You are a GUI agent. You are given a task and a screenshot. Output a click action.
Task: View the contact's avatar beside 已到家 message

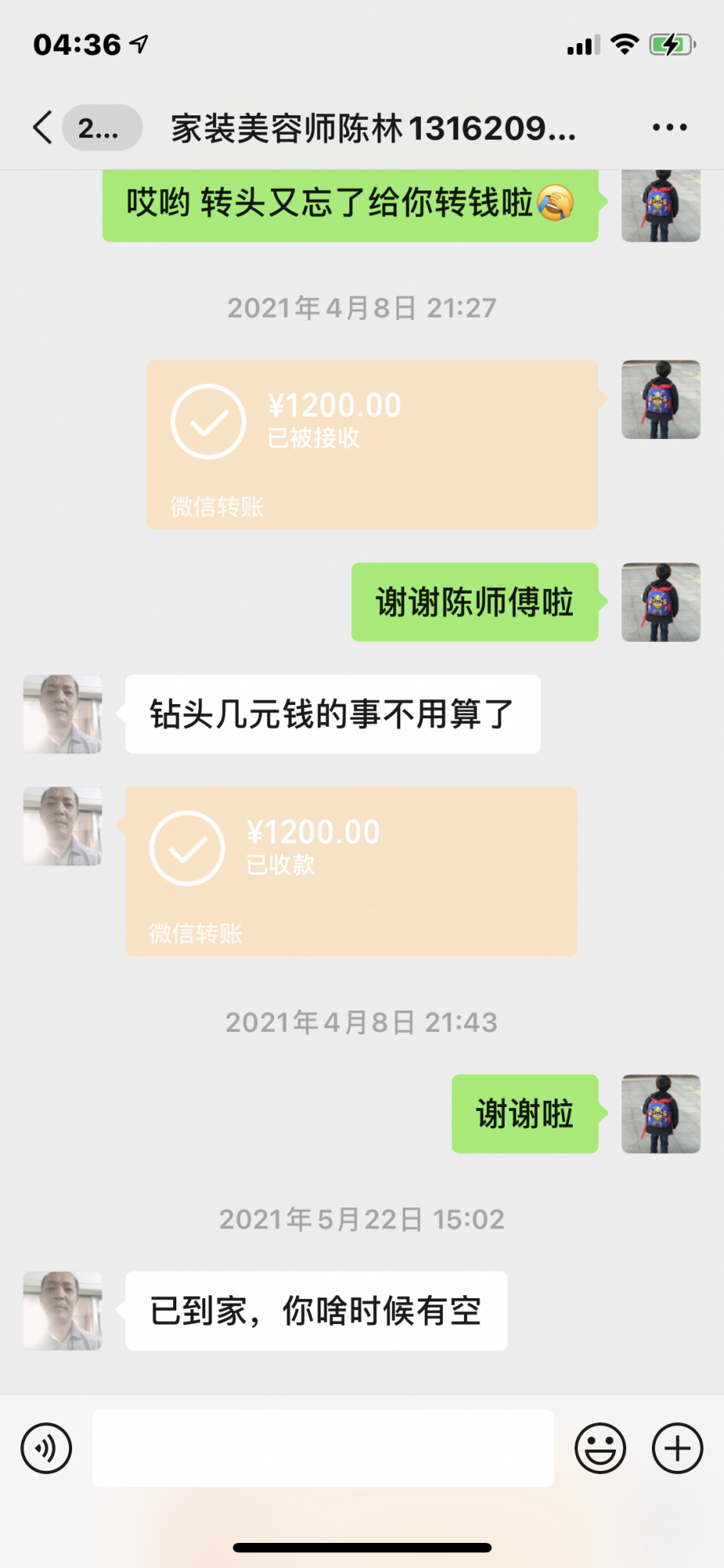pos(63,1310)
